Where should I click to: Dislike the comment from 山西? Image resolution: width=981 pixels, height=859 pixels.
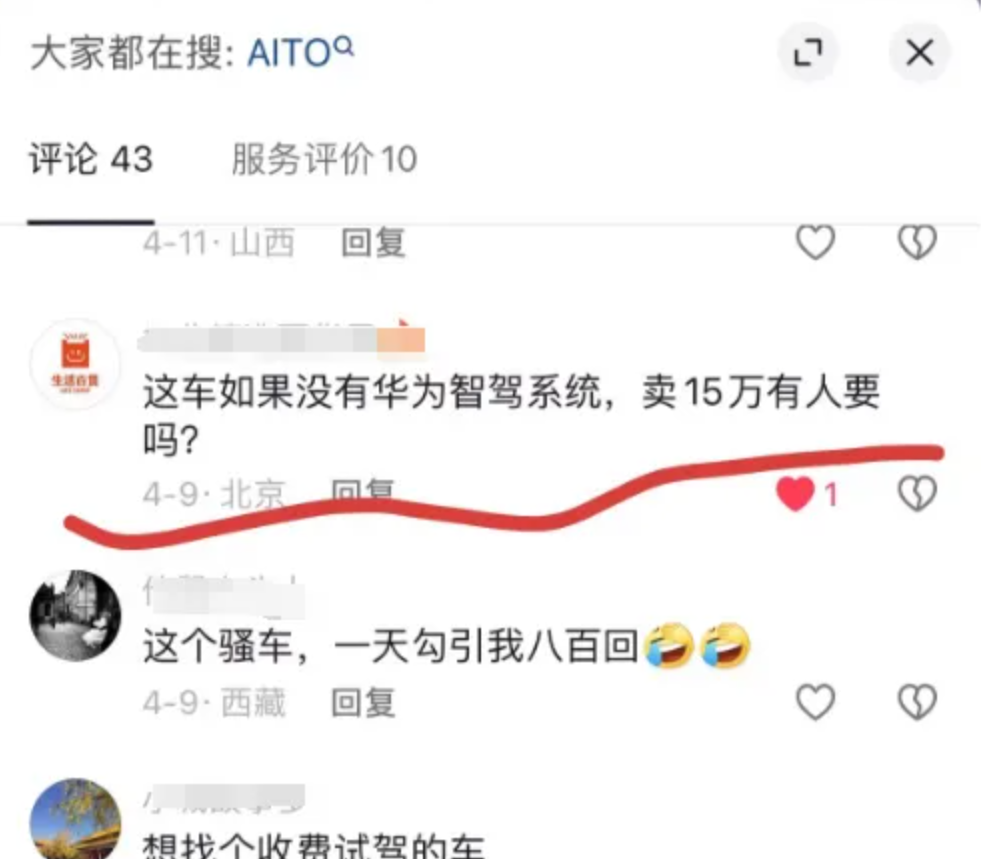(x=917, y=242)
